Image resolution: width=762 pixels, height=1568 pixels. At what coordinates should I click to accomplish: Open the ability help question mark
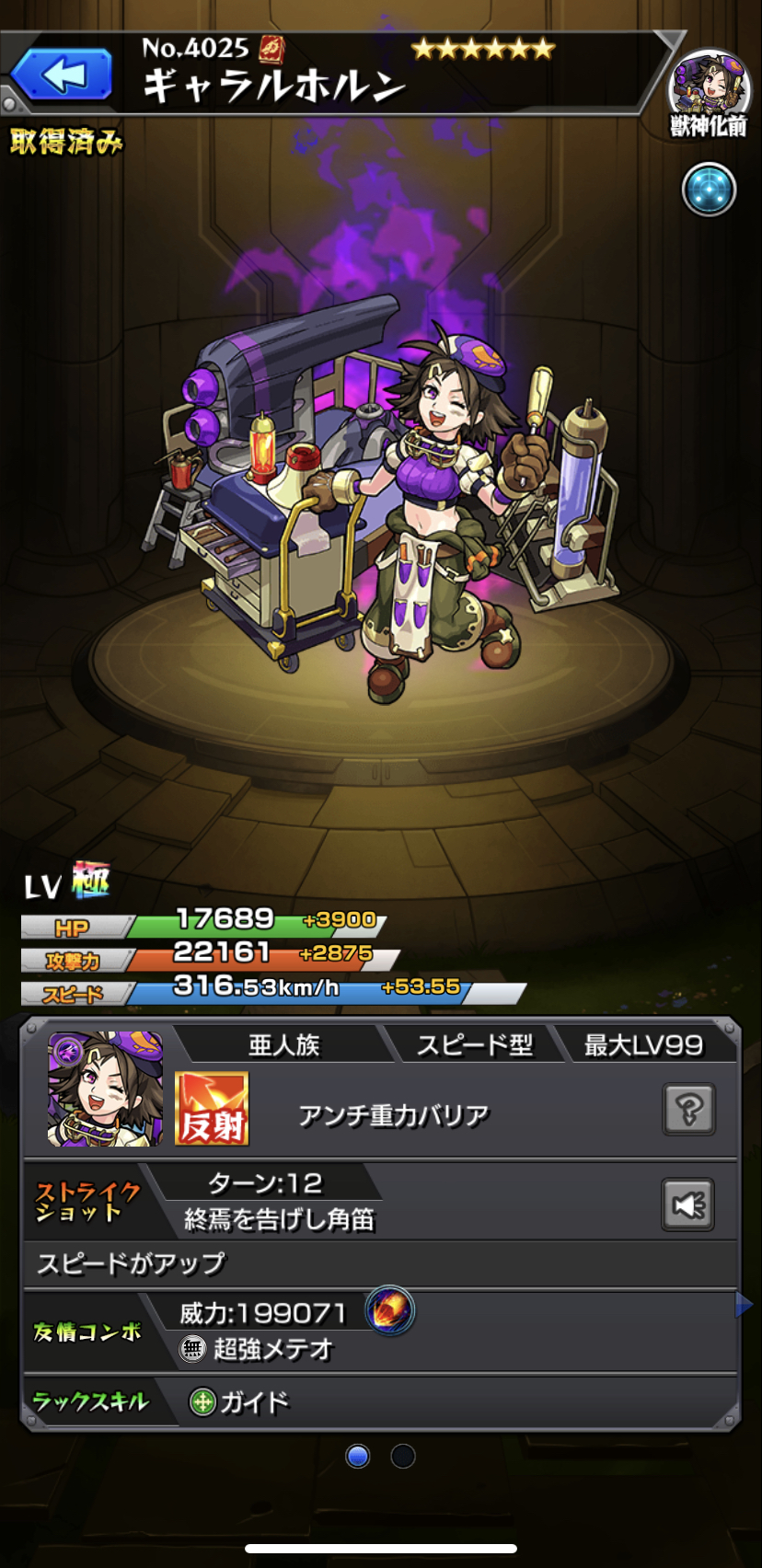(689, 1110)
